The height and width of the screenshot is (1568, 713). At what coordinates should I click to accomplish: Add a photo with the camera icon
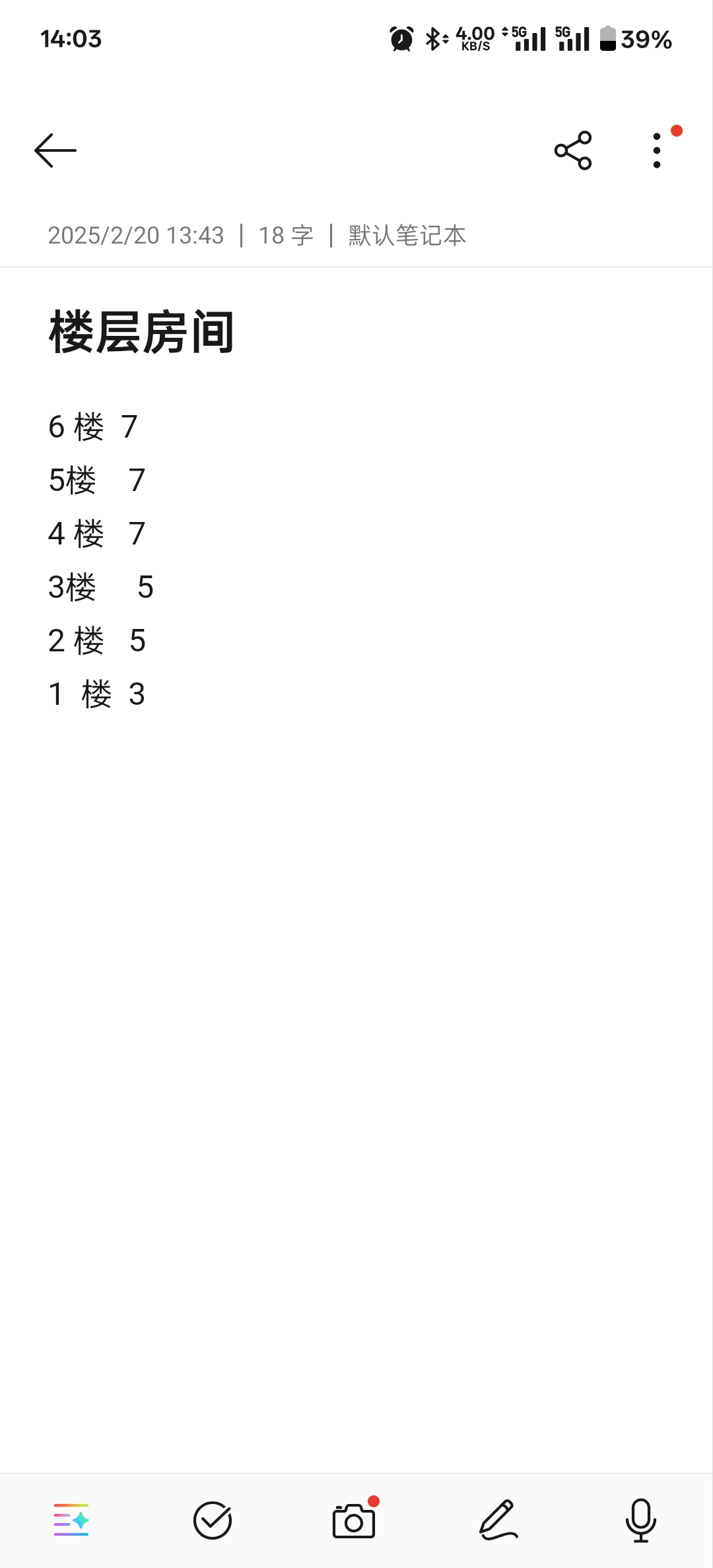[354, 1520]
